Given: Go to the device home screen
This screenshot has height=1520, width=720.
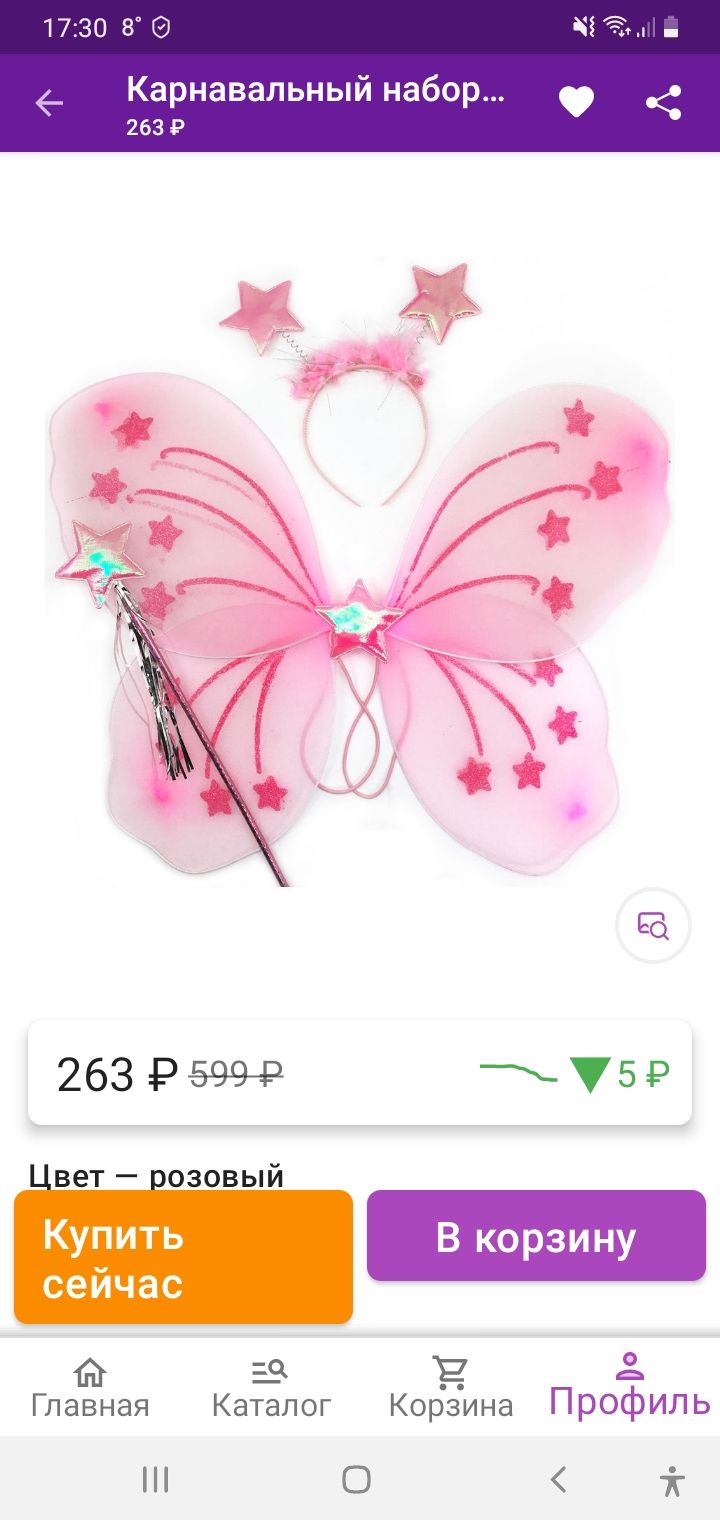Looking at the screenshot, I should [x=356, y=1479].
